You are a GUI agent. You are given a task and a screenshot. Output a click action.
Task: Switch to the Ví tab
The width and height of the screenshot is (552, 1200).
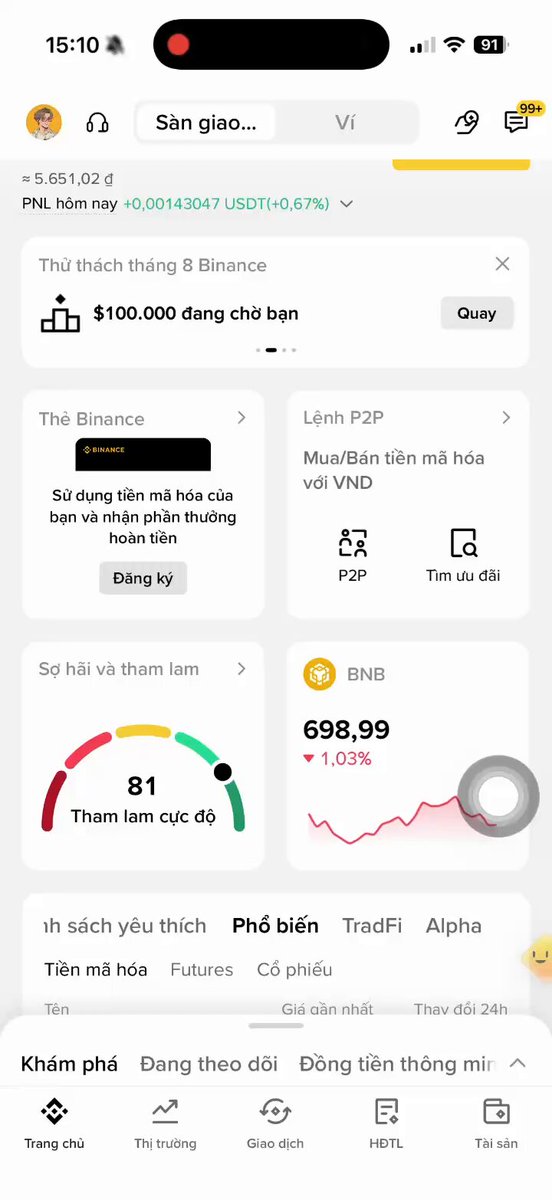click(x=345, y=123)
